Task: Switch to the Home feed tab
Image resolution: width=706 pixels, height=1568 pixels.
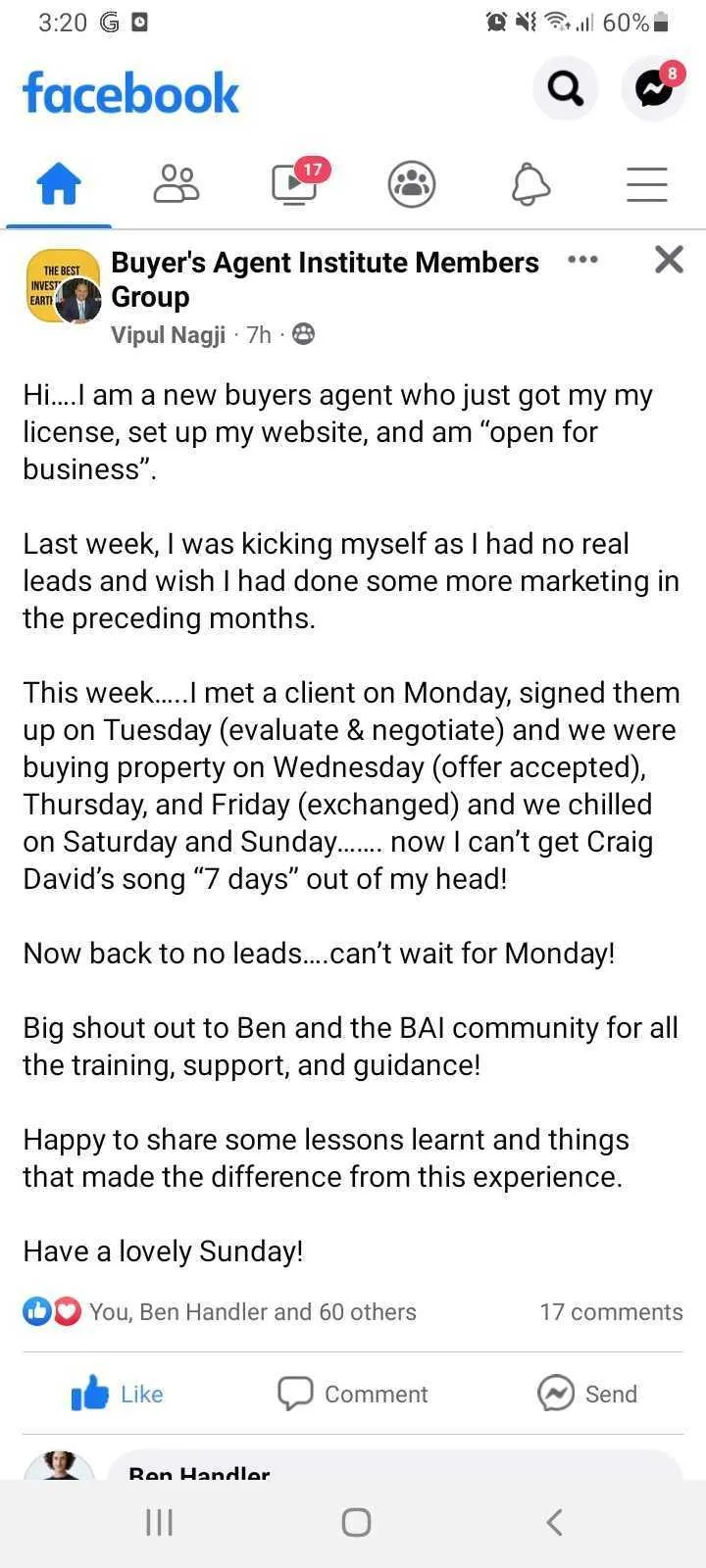Action: 59,184
